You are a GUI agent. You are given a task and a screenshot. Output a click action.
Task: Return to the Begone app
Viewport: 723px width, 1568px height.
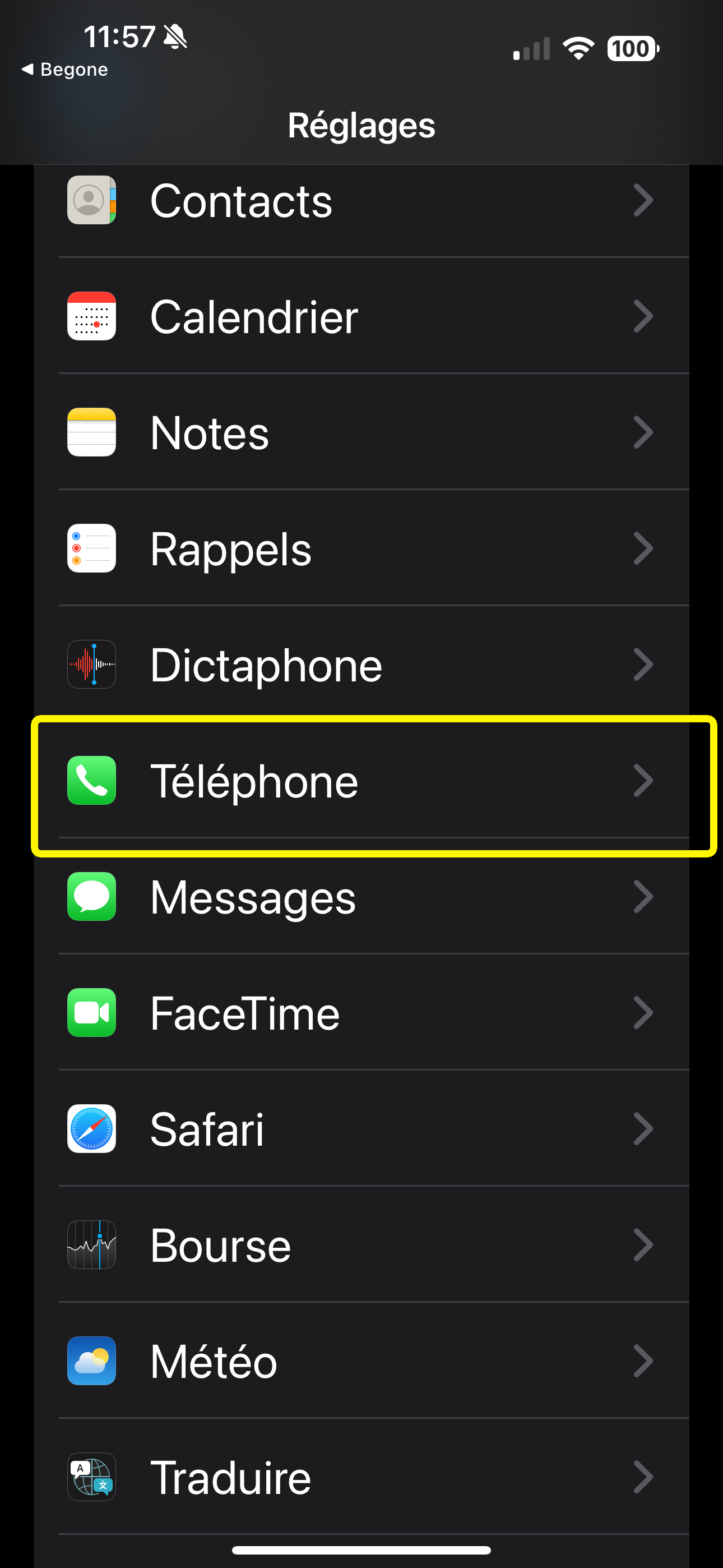point(64,70)
